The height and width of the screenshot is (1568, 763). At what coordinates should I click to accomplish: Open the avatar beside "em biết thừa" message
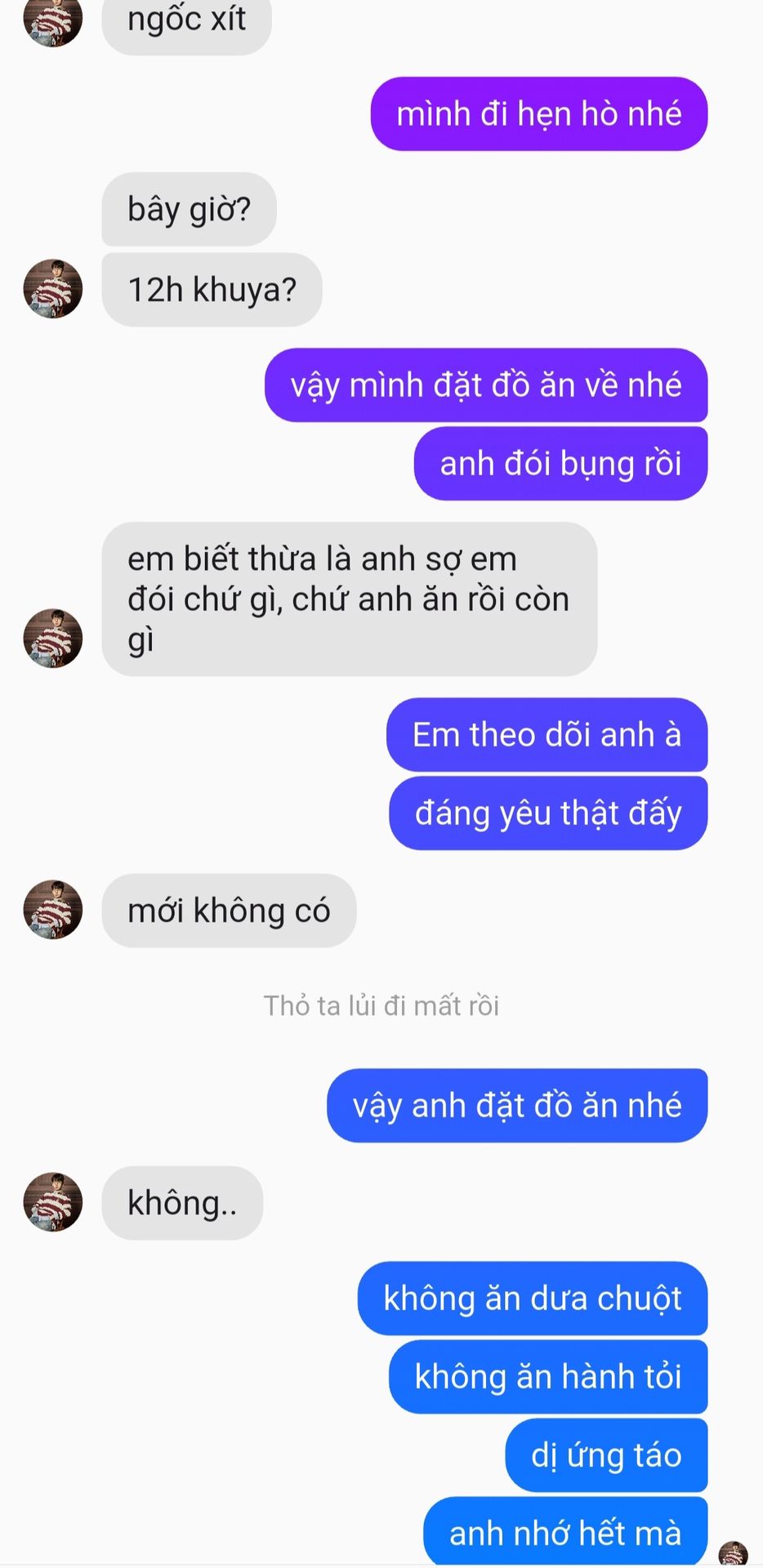point(53,638)
